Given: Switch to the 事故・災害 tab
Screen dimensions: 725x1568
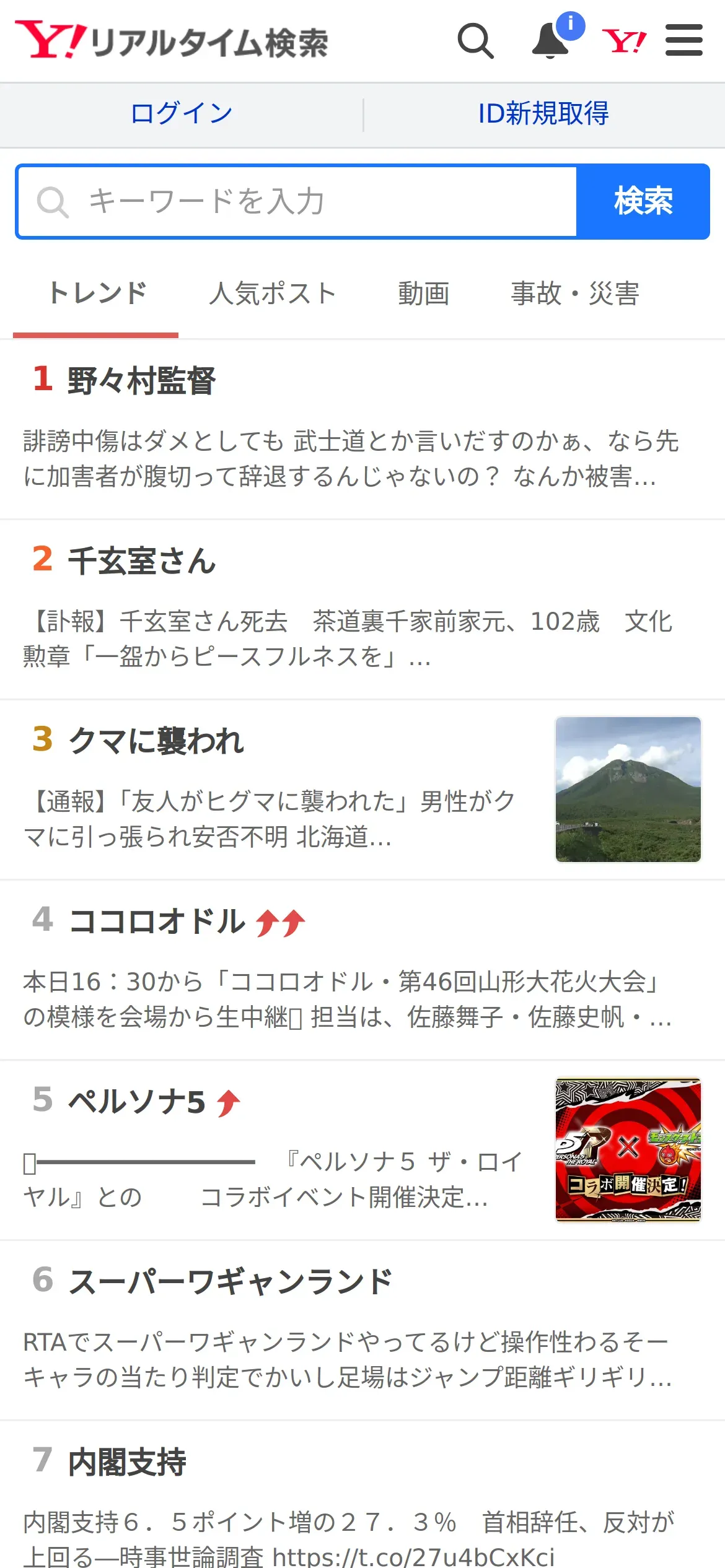Looking at the screenshot, I should point(575,294).
